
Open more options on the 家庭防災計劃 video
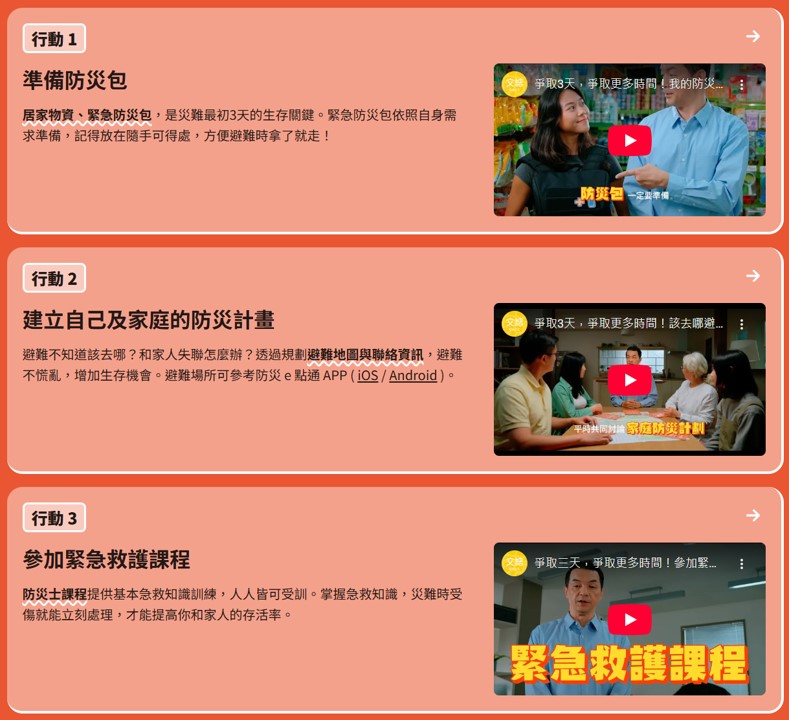pos(741,324)
